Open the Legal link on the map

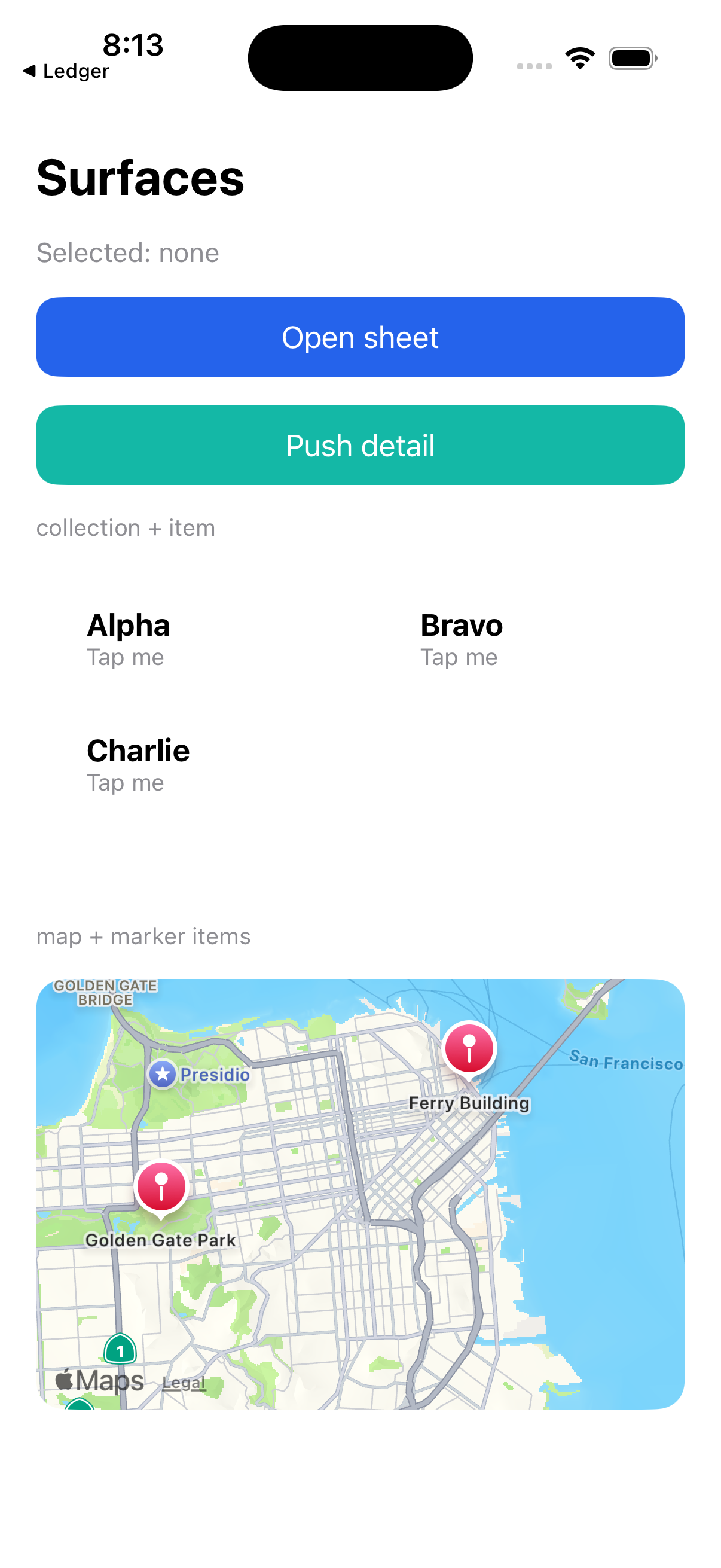tap(184, 1383)
